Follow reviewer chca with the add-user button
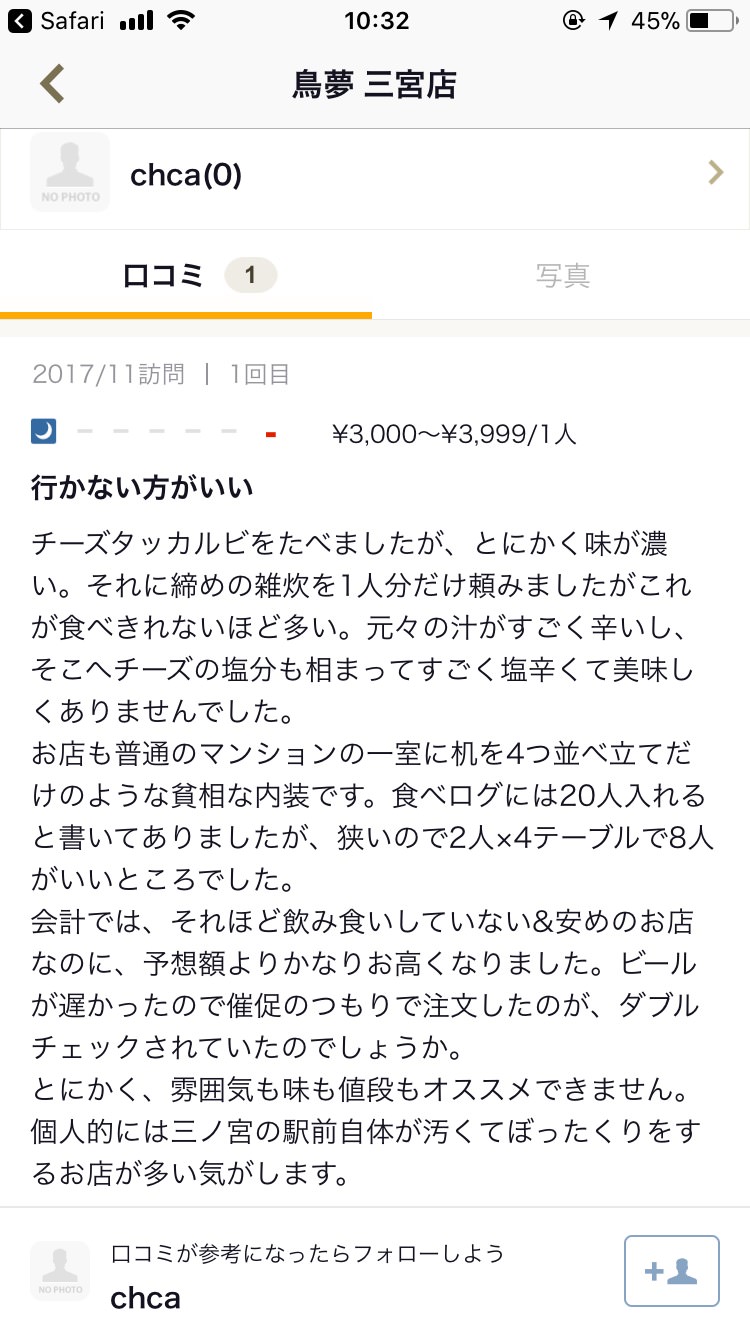The image size is (750, 1334). click(x=671, y=1270)
